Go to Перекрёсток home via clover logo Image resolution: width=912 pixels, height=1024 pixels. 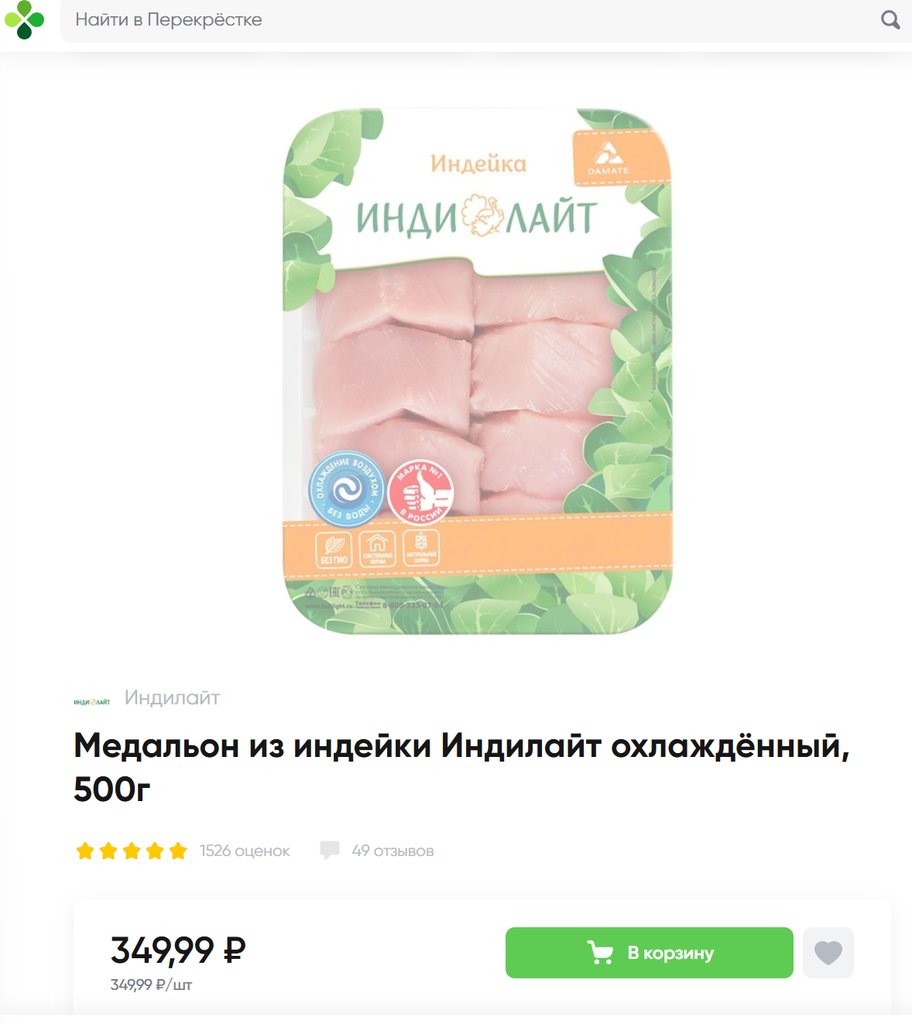tap(24, 20)
